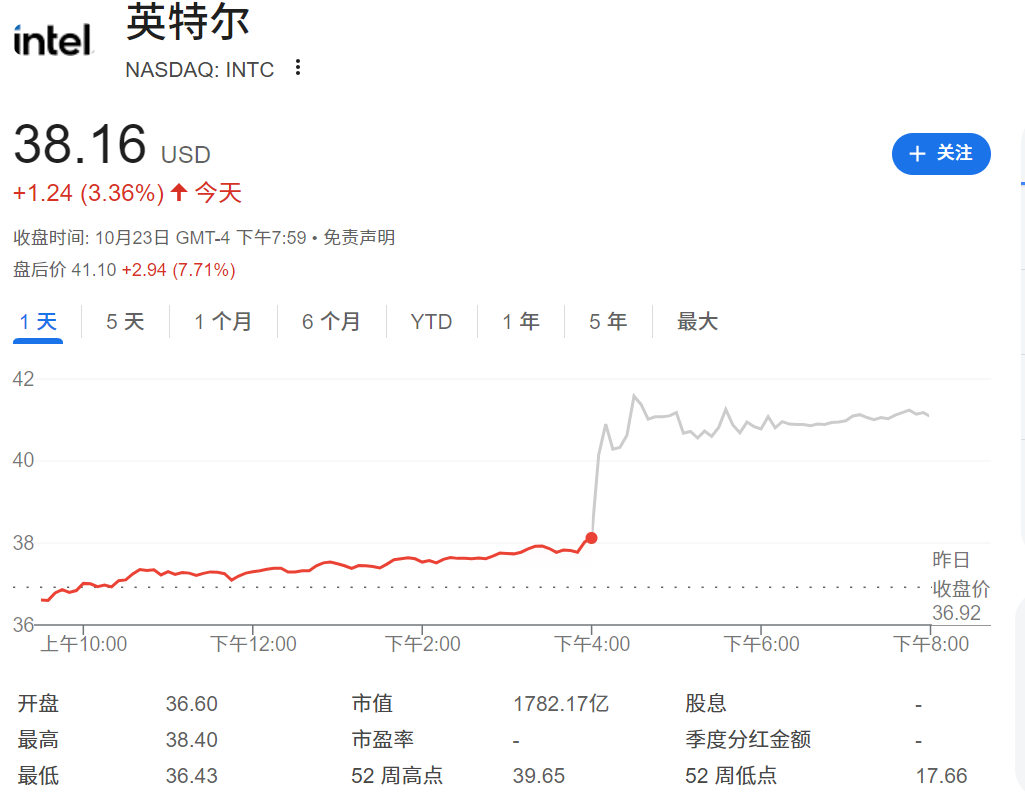Viewport: 1025px width, 792px height.
Task: Select the 1 天 chart range
Action: tap(39, 322)
